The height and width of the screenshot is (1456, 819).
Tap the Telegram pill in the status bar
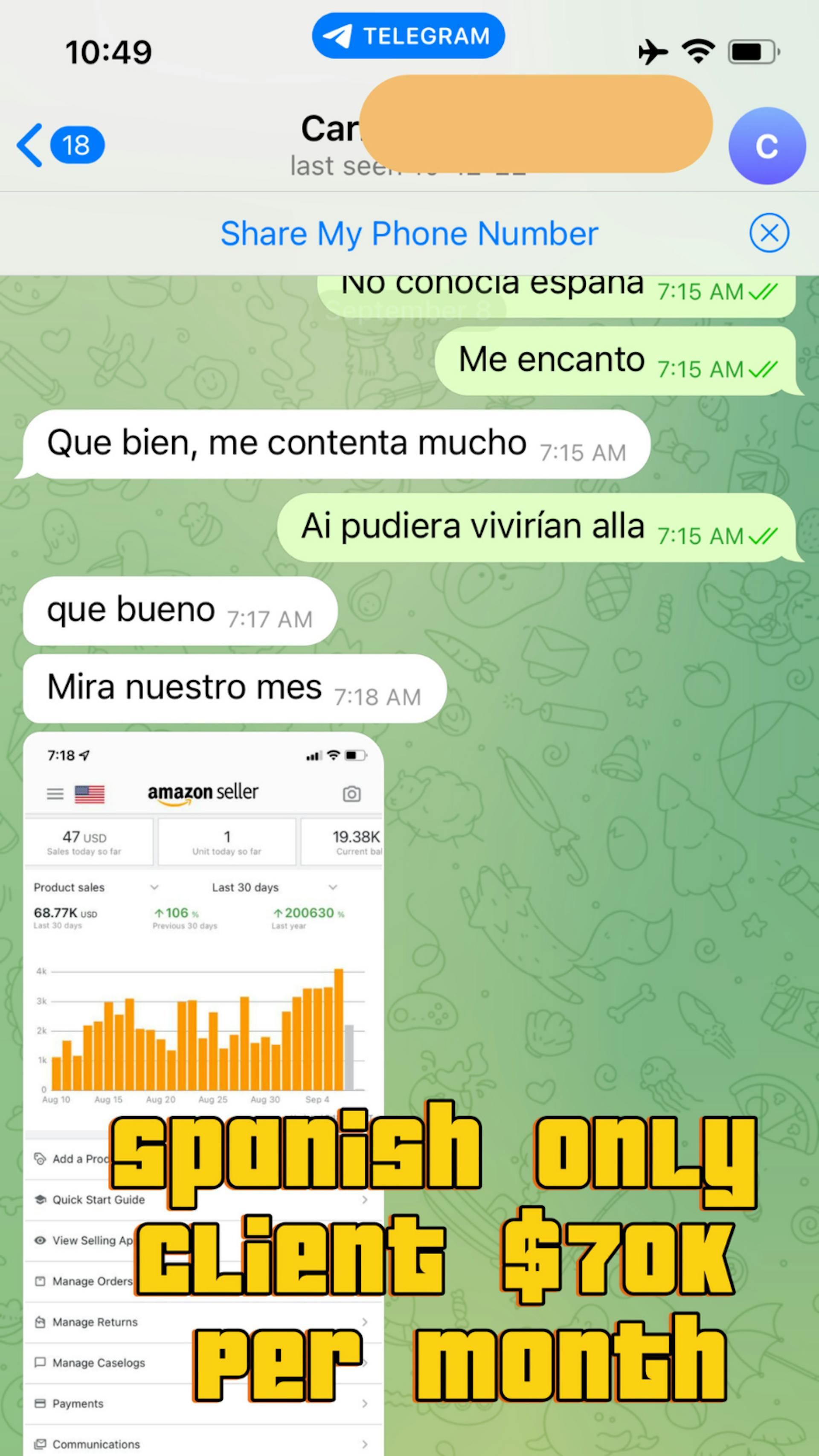tap(408, 36)
